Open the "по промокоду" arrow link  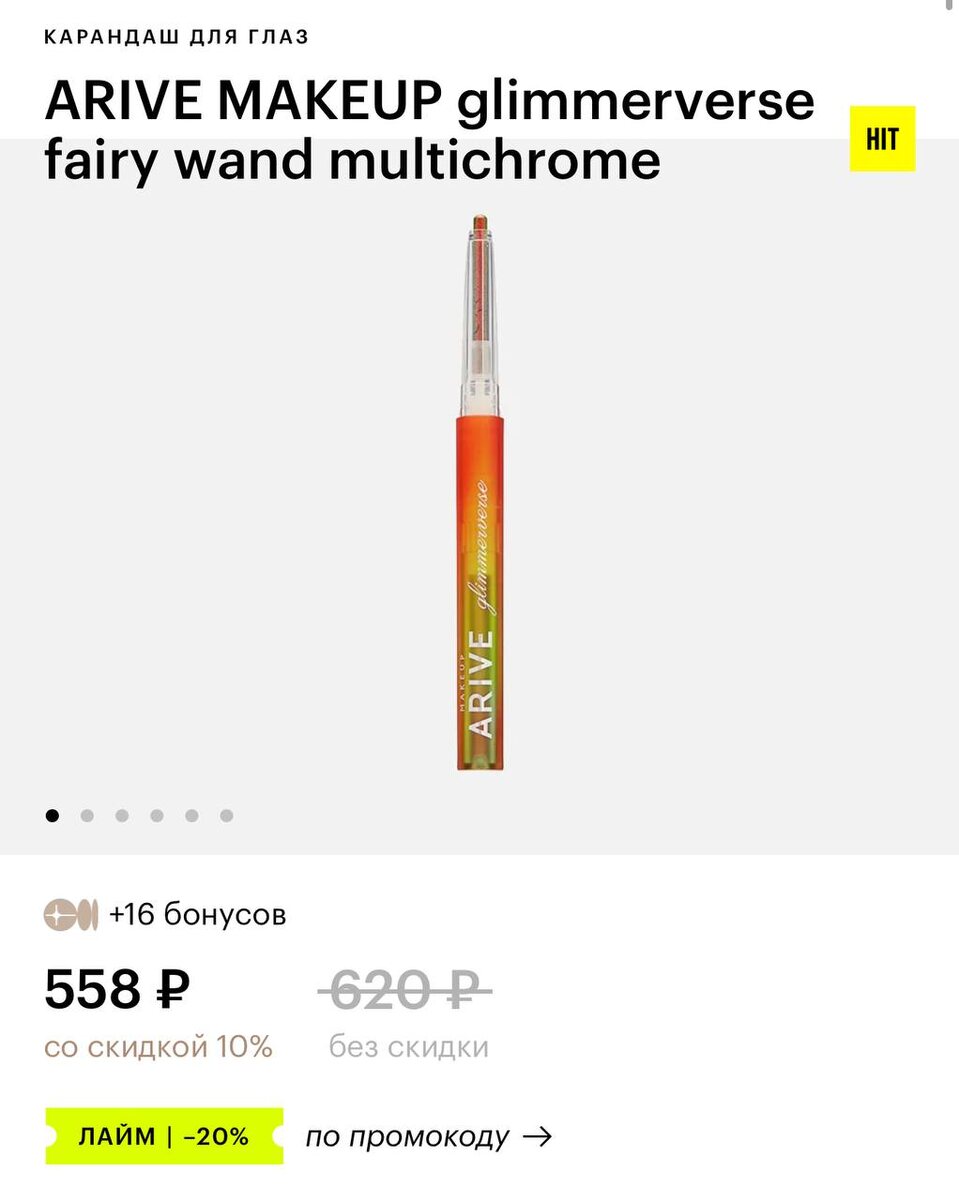click(428, 1136)
